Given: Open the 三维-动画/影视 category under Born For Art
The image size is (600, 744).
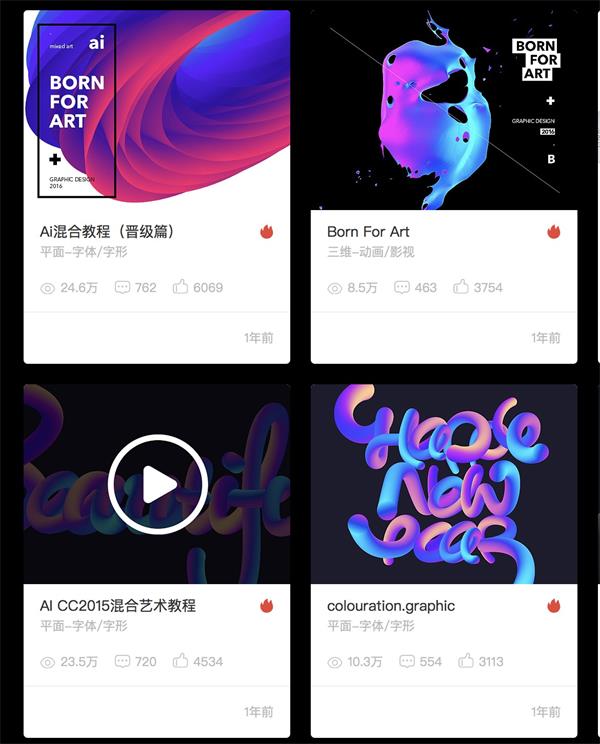Looking at the screenshot, I should point(370,252).
